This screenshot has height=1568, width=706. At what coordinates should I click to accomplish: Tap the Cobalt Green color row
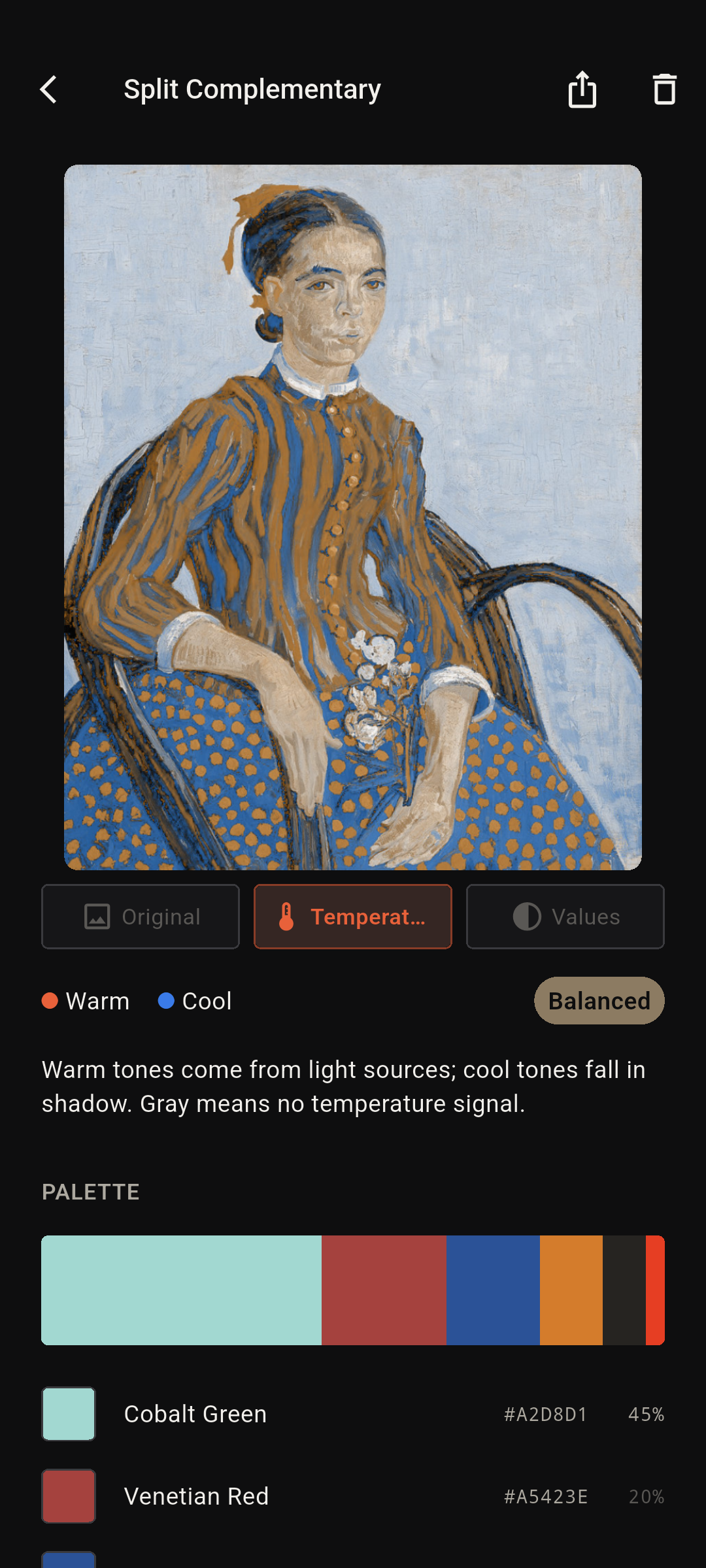click(353, 1414)
